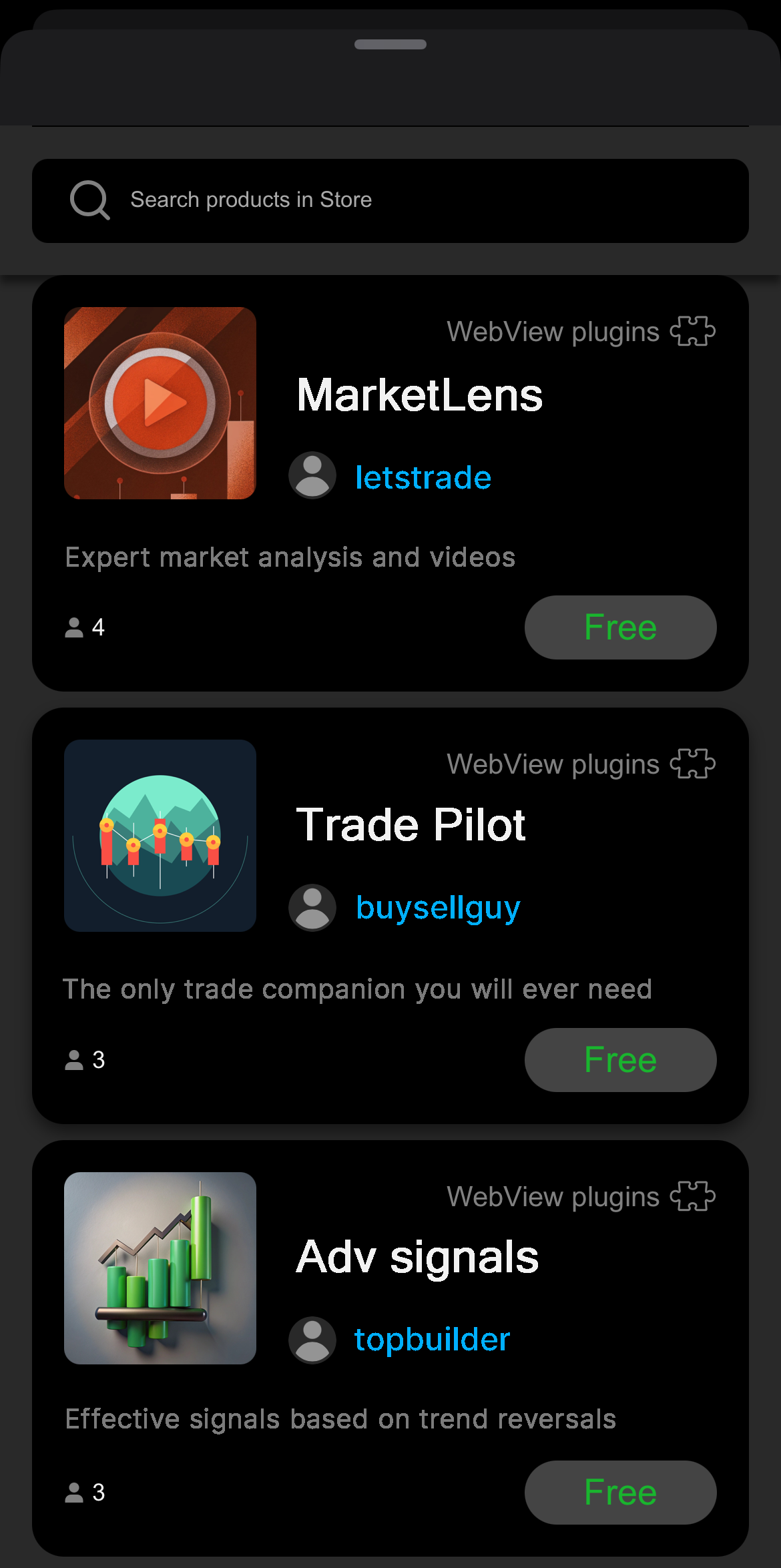Get MarketLens with its Free button

pos(620,627)
